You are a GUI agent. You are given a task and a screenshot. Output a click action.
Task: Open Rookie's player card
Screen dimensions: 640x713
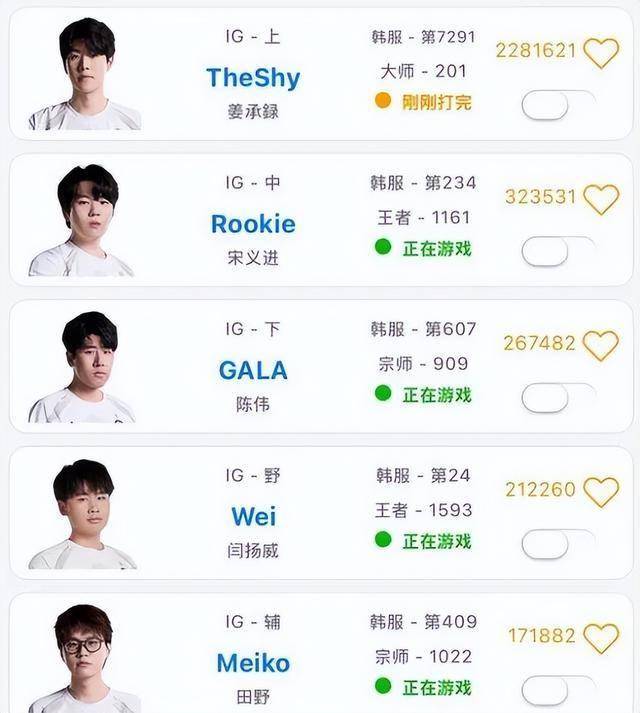pos(253,223)
